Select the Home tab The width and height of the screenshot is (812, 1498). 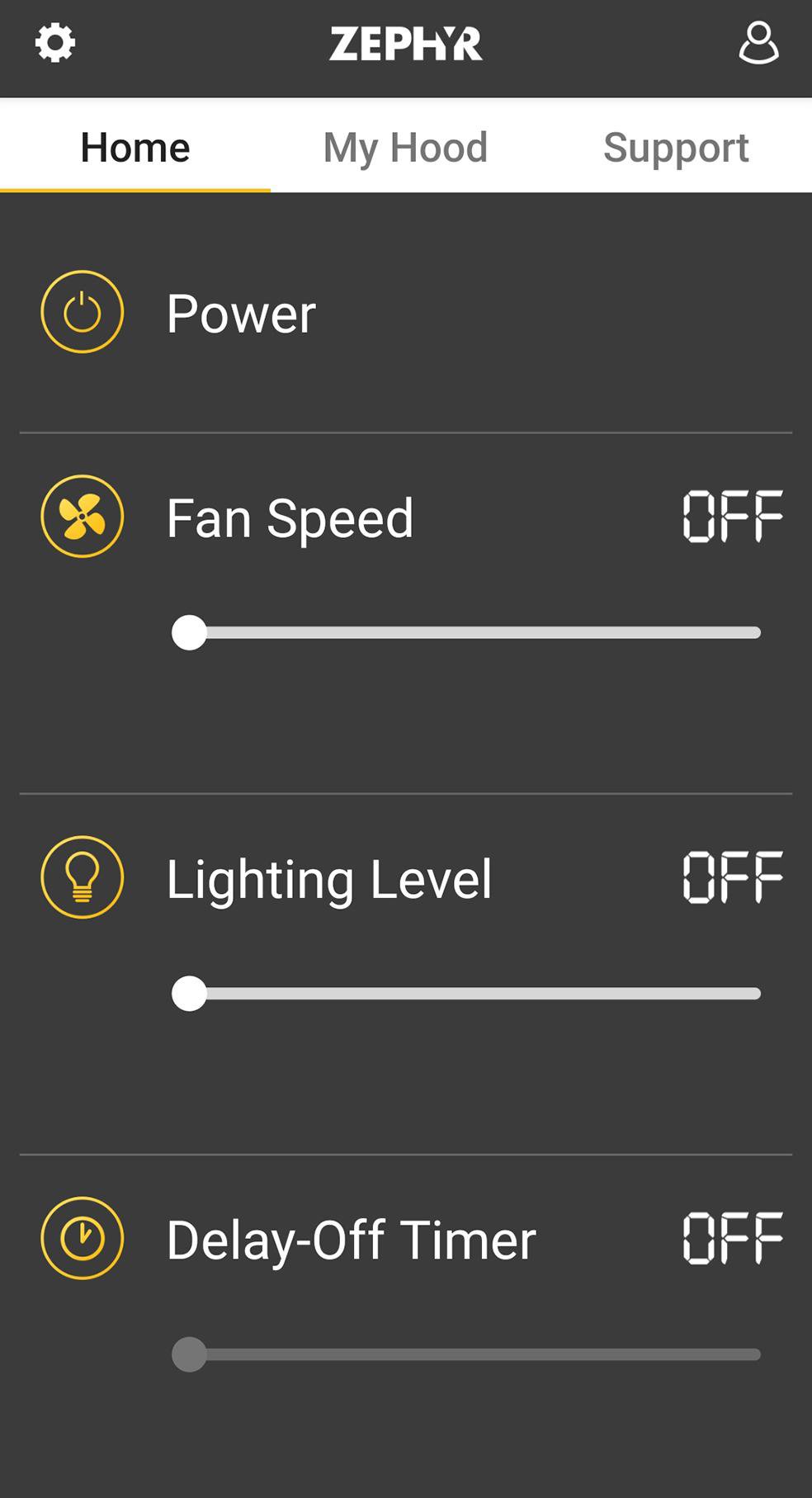pyautogui.click(x=135, y=146)
